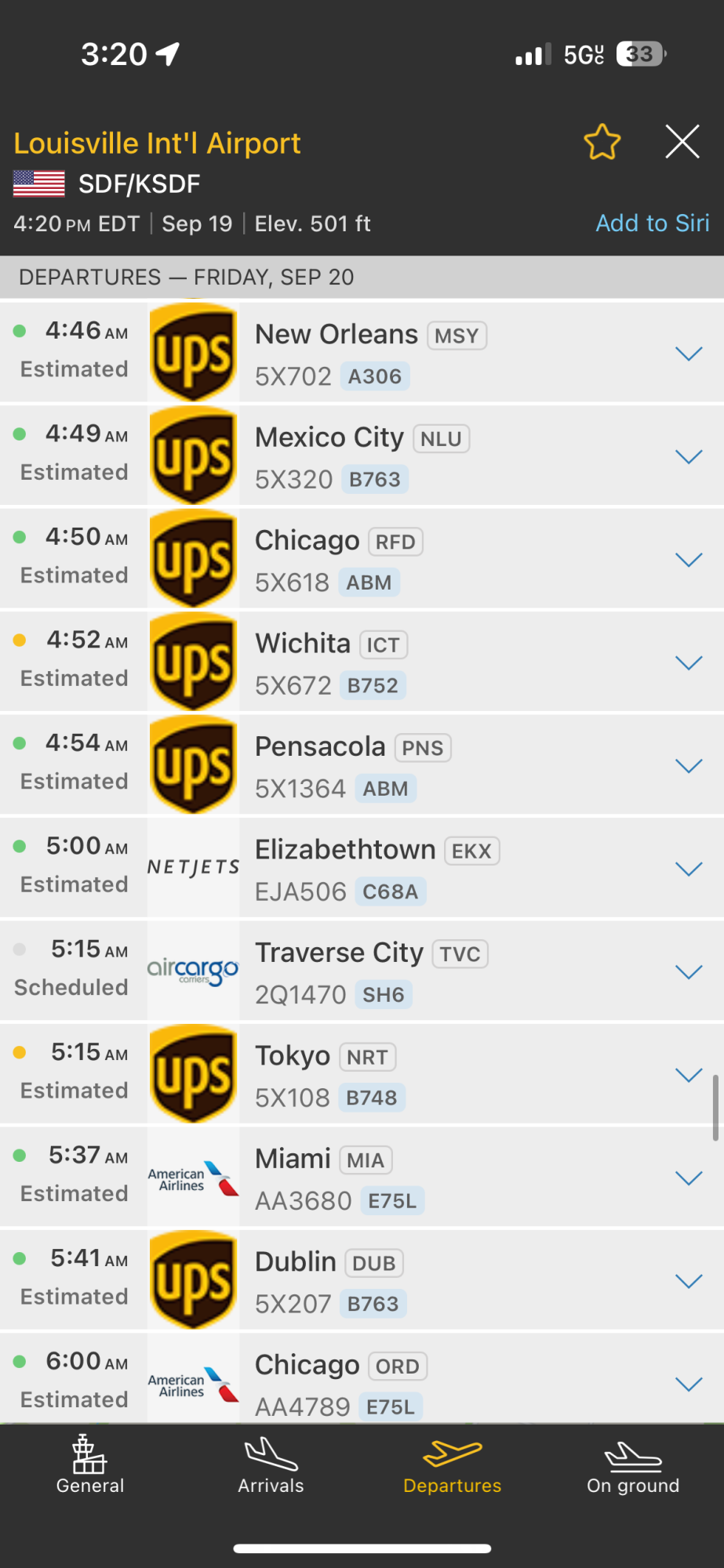This screenshot has height=1568, width=724.
Task: Open the Chicago ORD AA4789 flight
Action: point(362,1379)
